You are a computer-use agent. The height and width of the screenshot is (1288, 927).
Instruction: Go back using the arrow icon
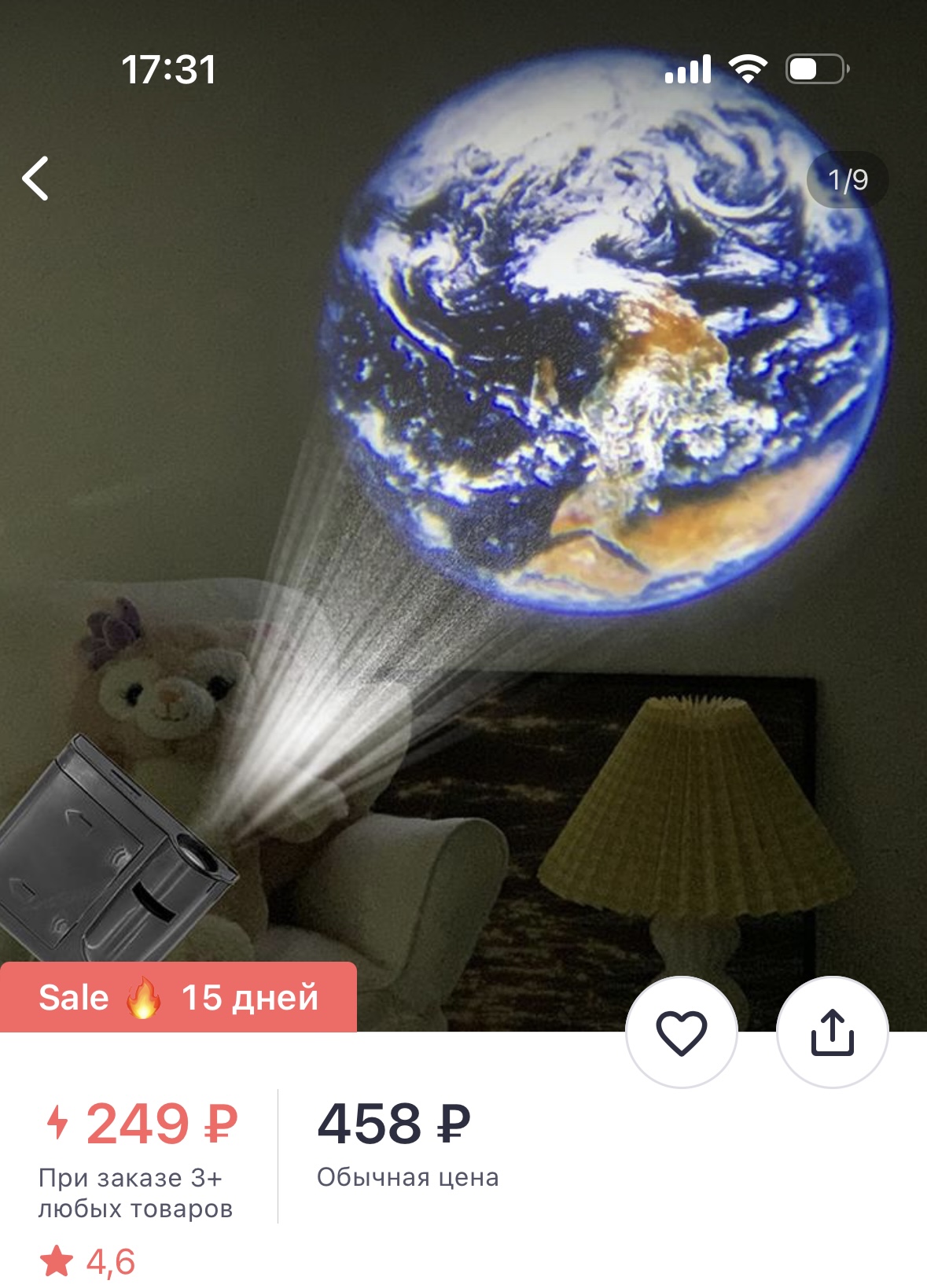coord(36,178)
